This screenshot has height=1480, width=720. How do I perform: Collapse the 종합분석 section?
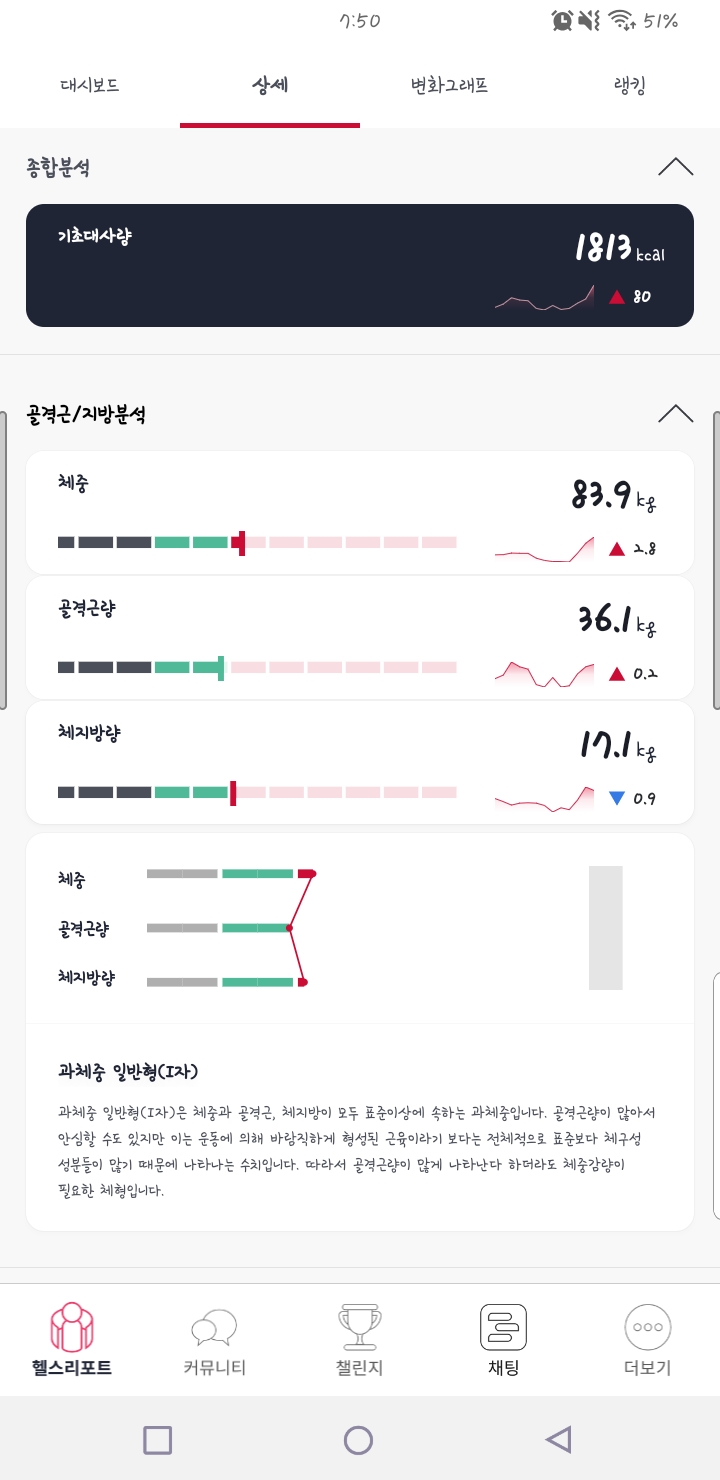click(676, 167)
